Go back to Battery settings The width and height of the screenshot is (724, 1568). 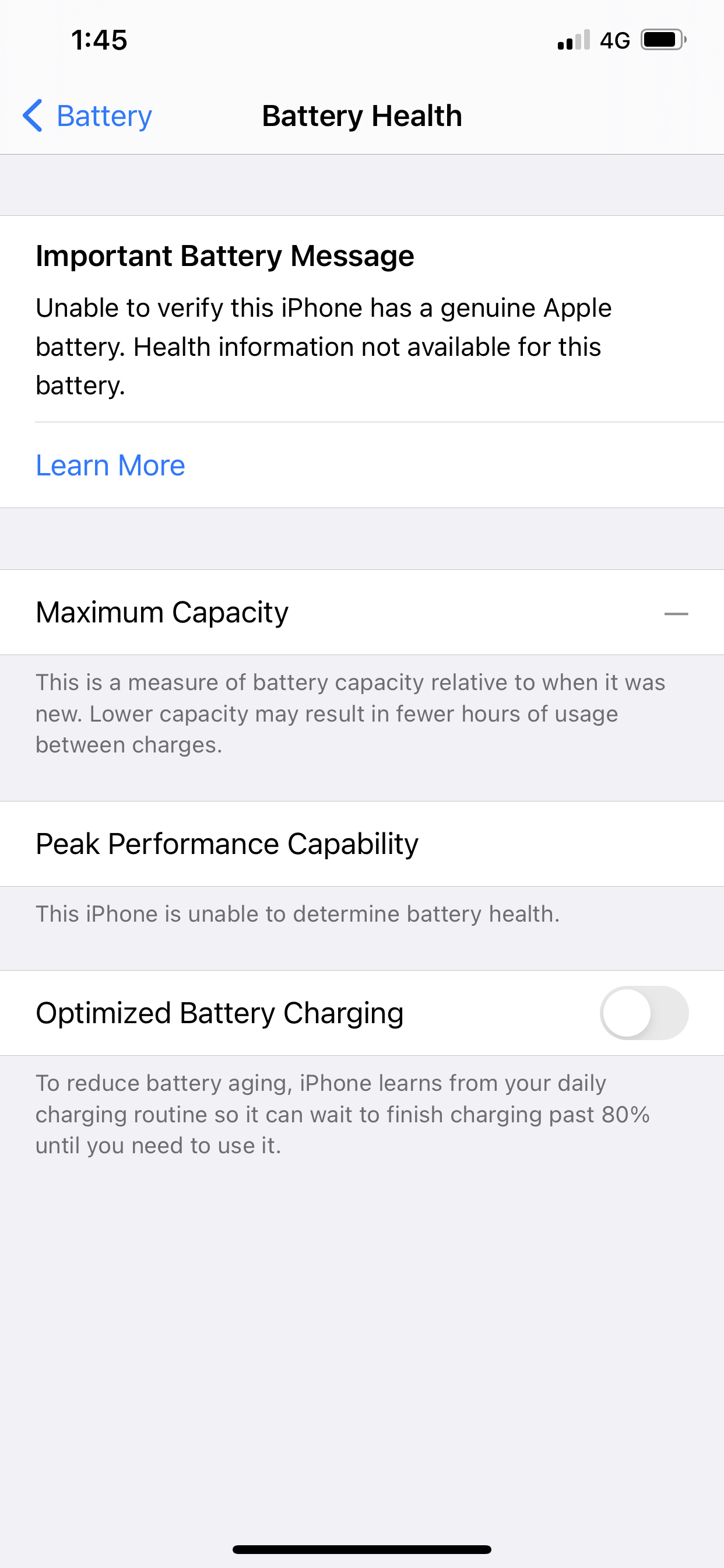coord(87,116)
